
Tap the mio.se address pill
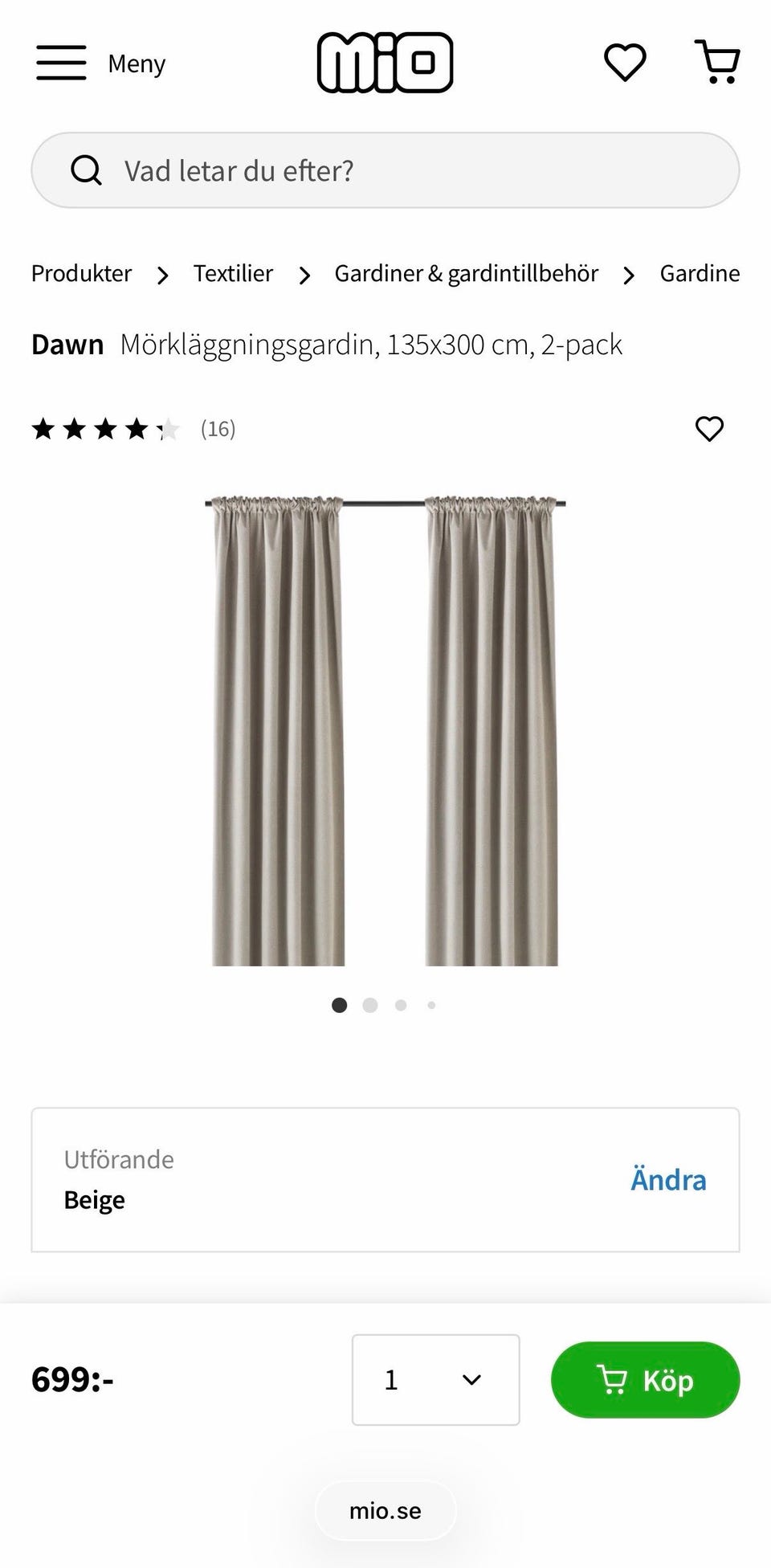pos(385,1511)
